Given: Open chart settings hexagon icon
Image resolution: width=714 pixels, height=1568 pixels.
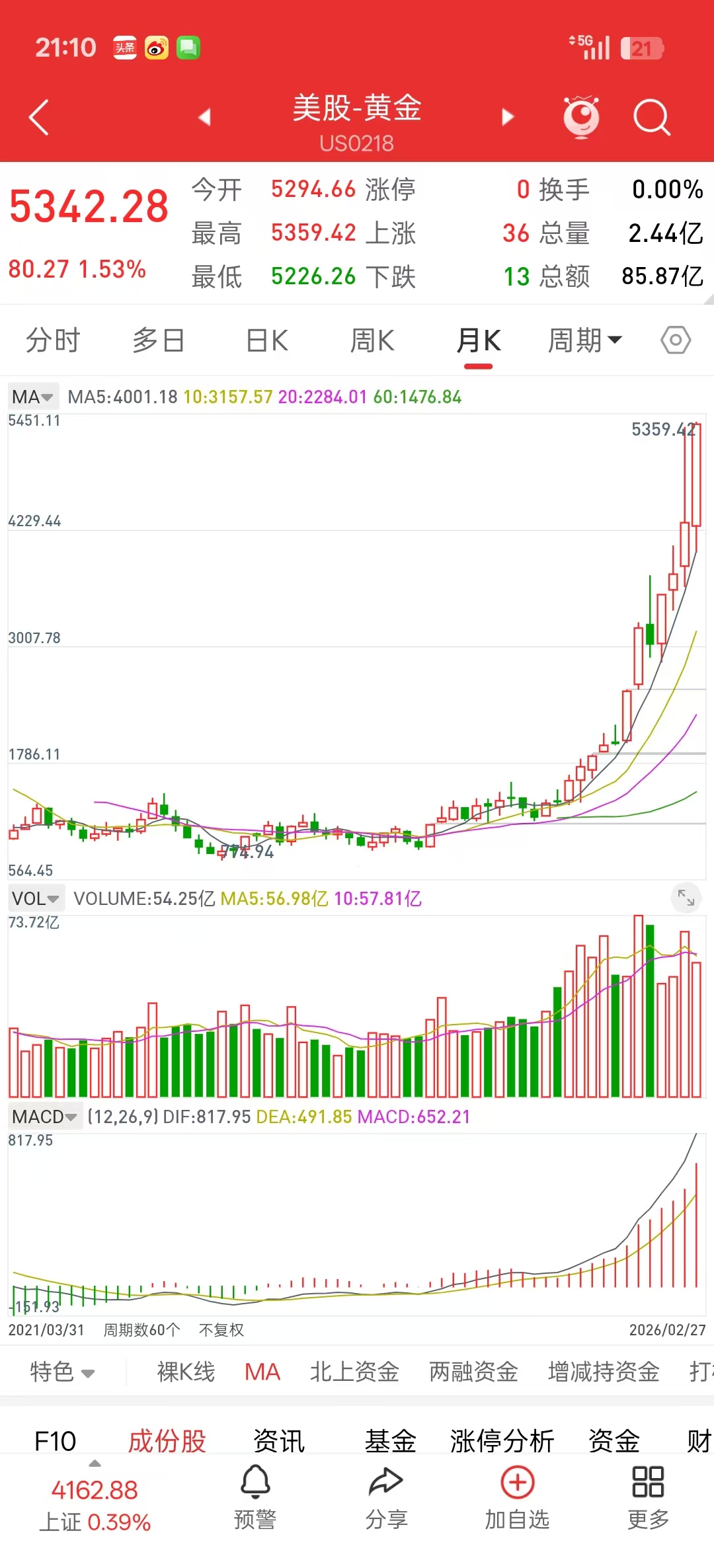Looking at the screenshot, I should pyautogui.click(x=676, y=341).
